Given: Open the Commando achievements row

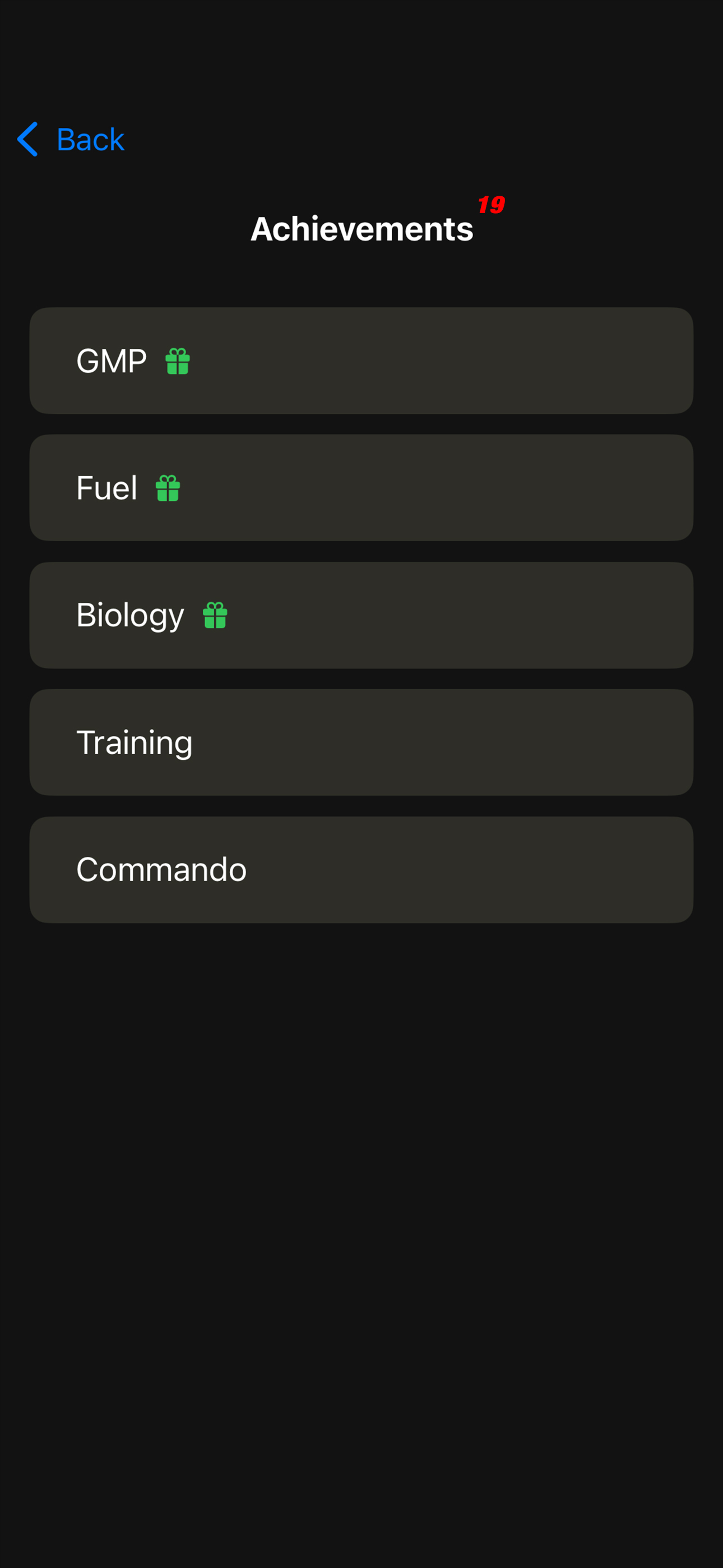Looking at the screenshot, I should point(361,870).
